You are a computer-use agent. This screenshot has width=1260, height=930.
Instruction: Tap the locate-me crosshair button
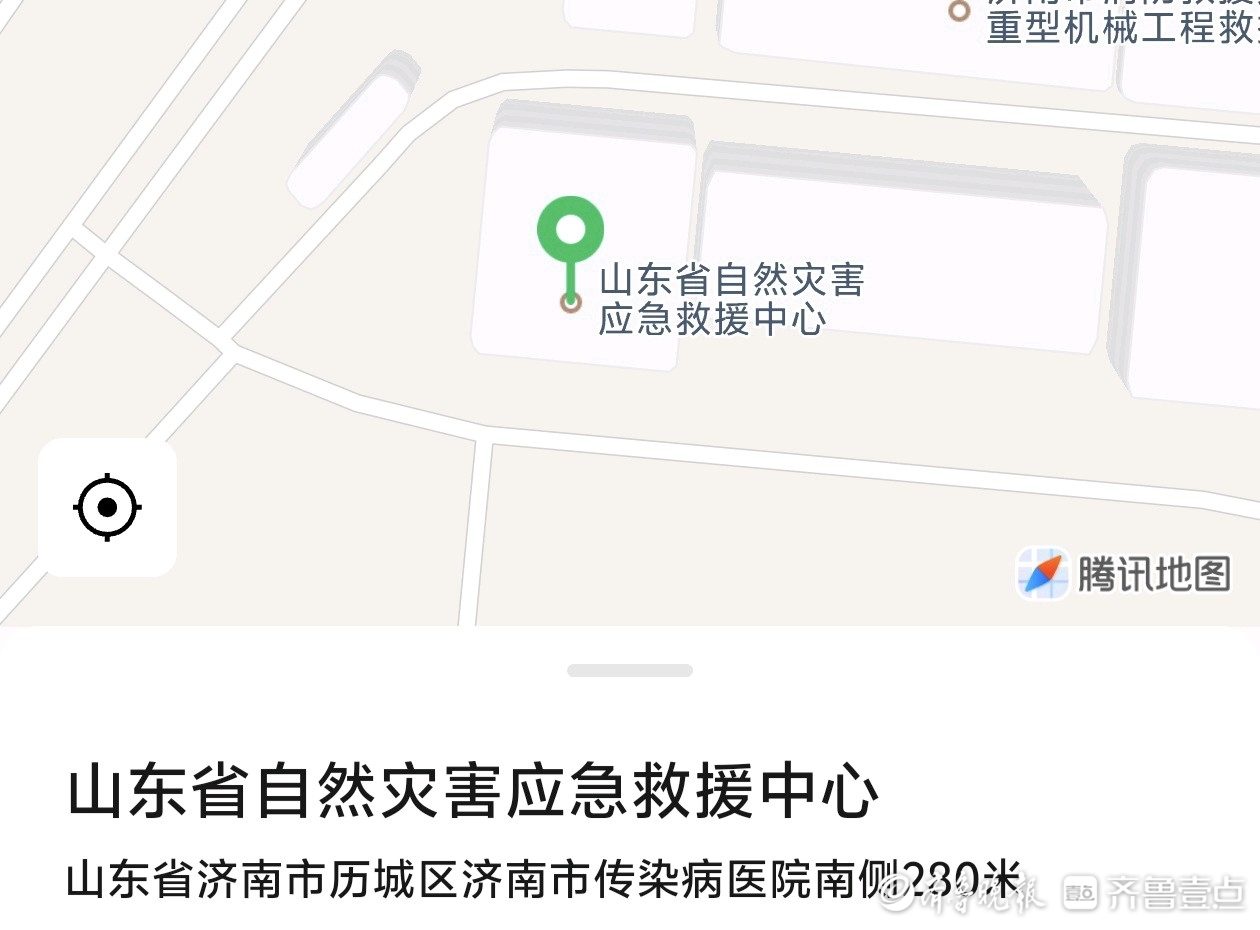point(108,508)
